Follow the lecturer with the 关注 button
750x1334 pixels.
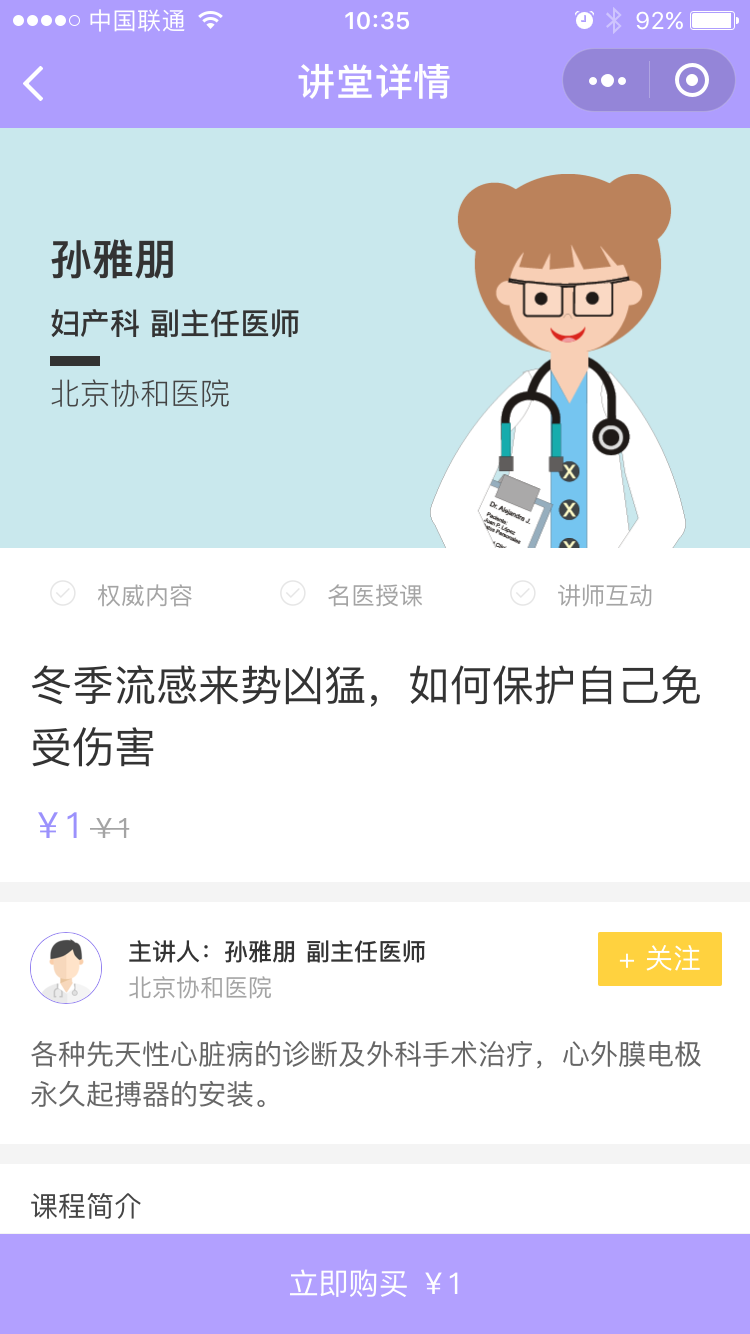click(x=660, y=959)
